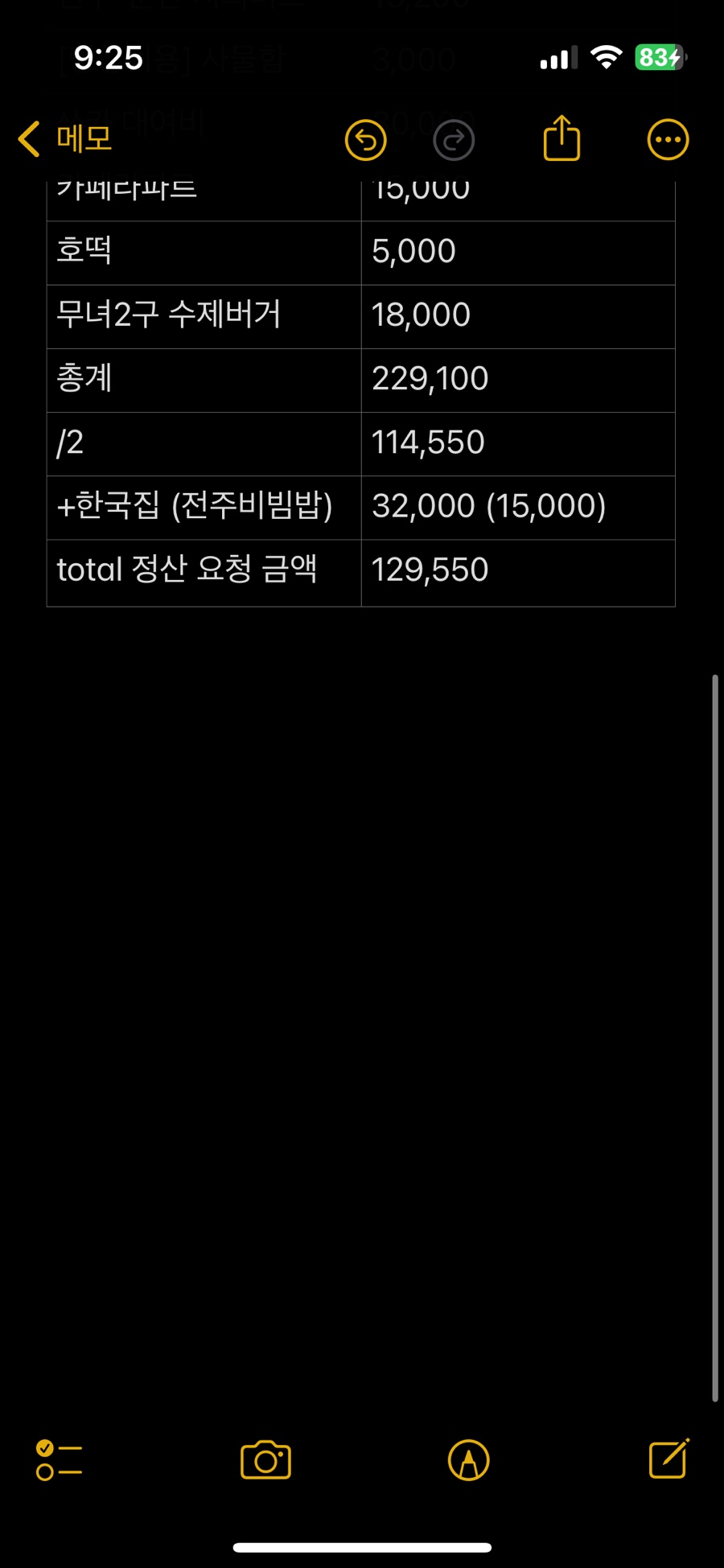
Task: Share this note
Action: (562, 138)
